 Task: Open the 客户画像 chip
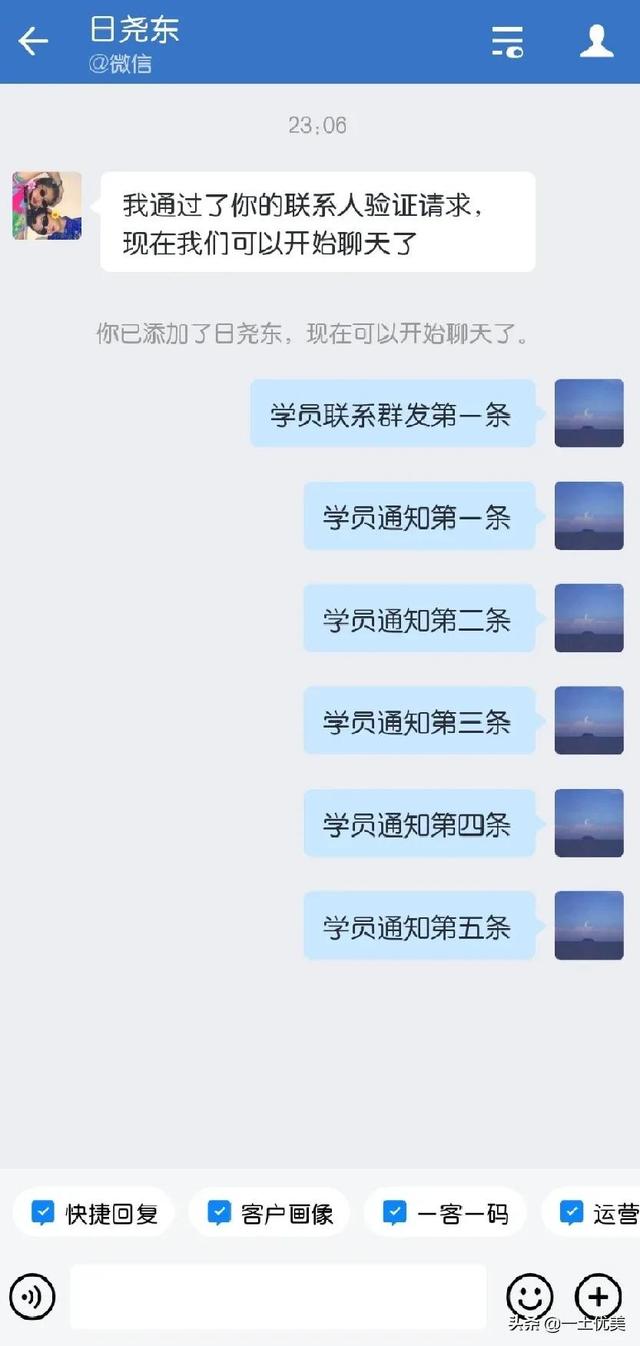point(269,1213)
